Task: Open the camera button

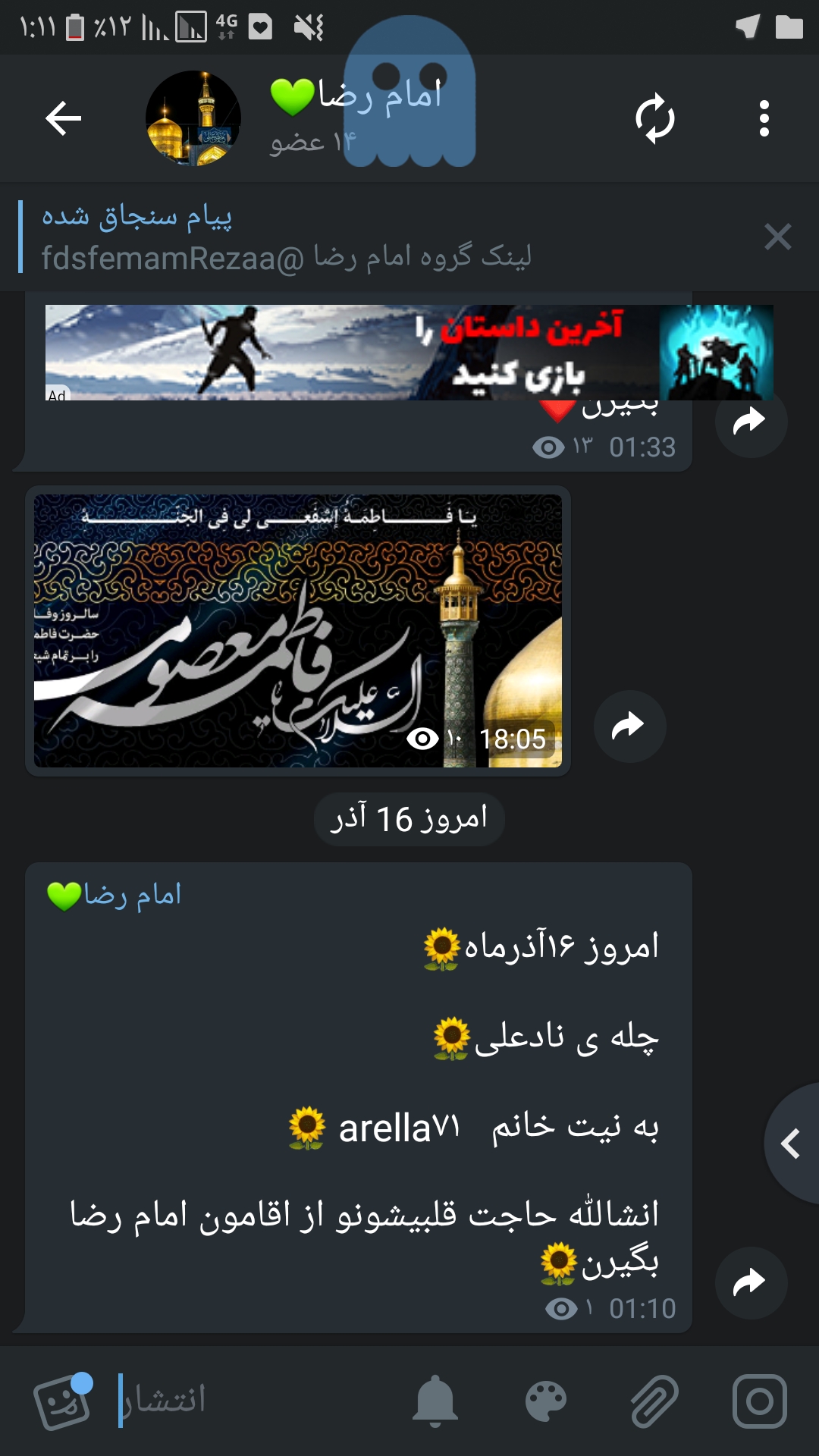Action: point(759,1401)
